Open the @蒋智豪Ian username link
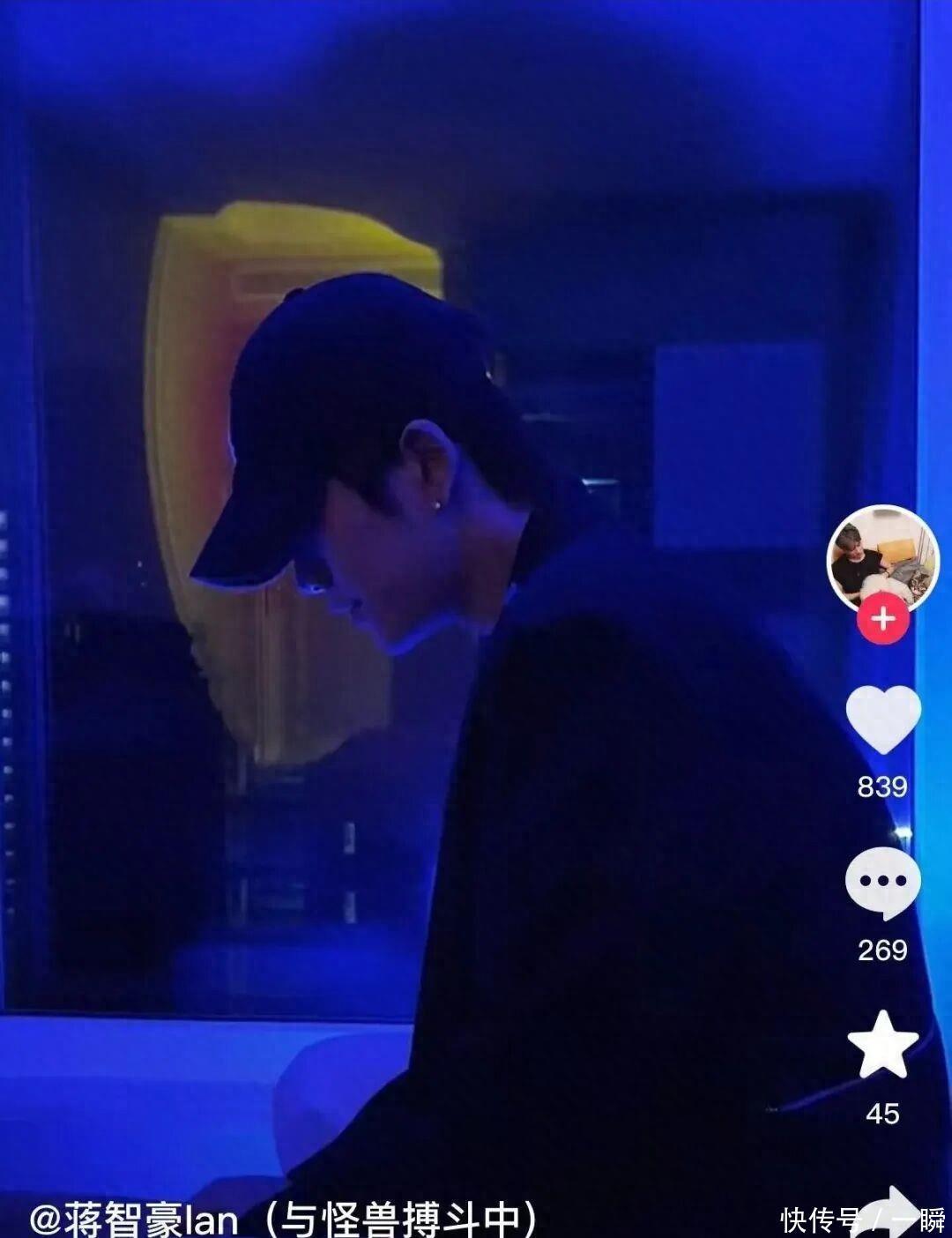Viewport: 952px width, 1238px height. 134,1219
